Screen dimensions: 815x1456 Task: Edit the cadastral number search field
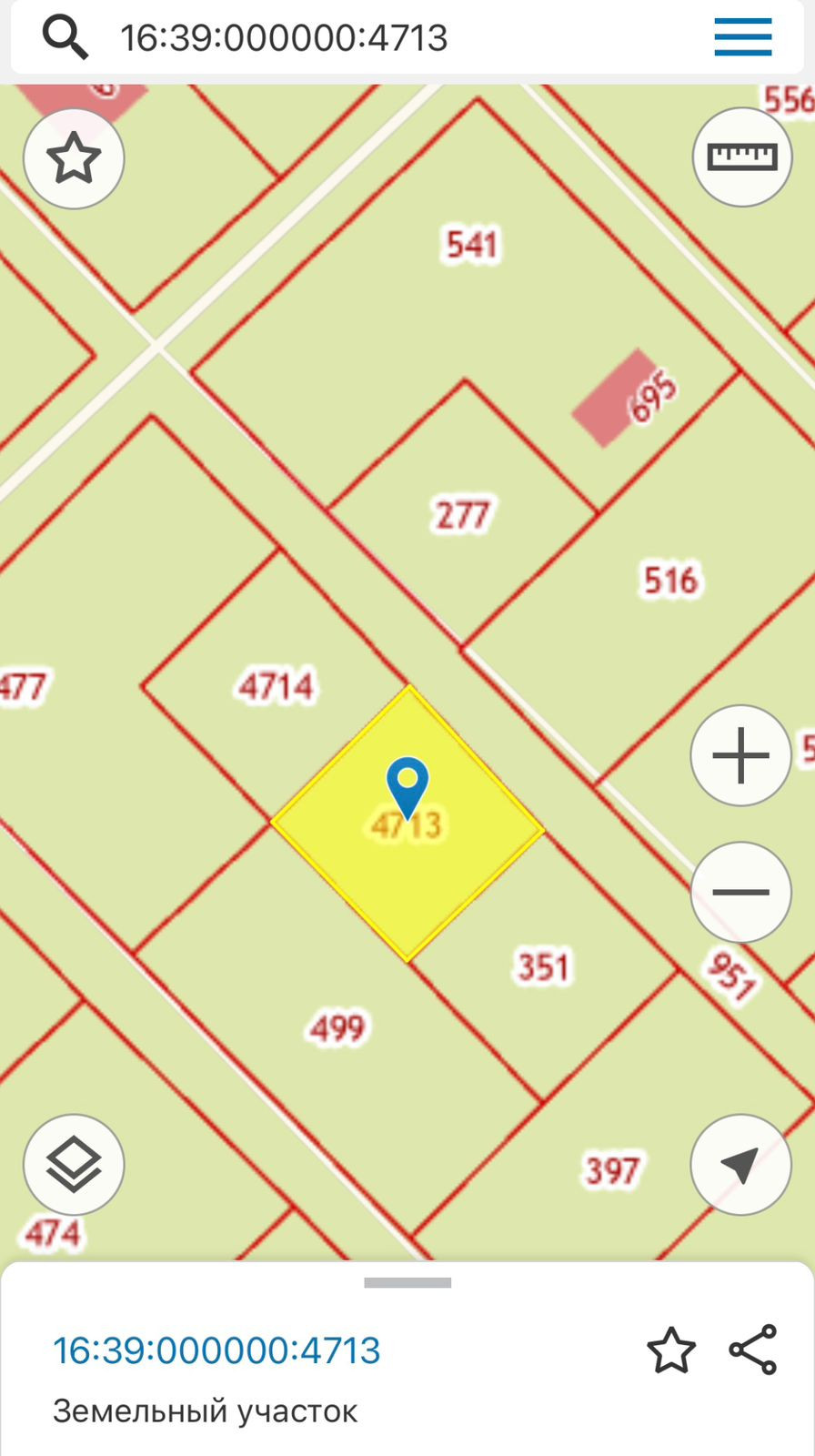click(x=364, y=38)
